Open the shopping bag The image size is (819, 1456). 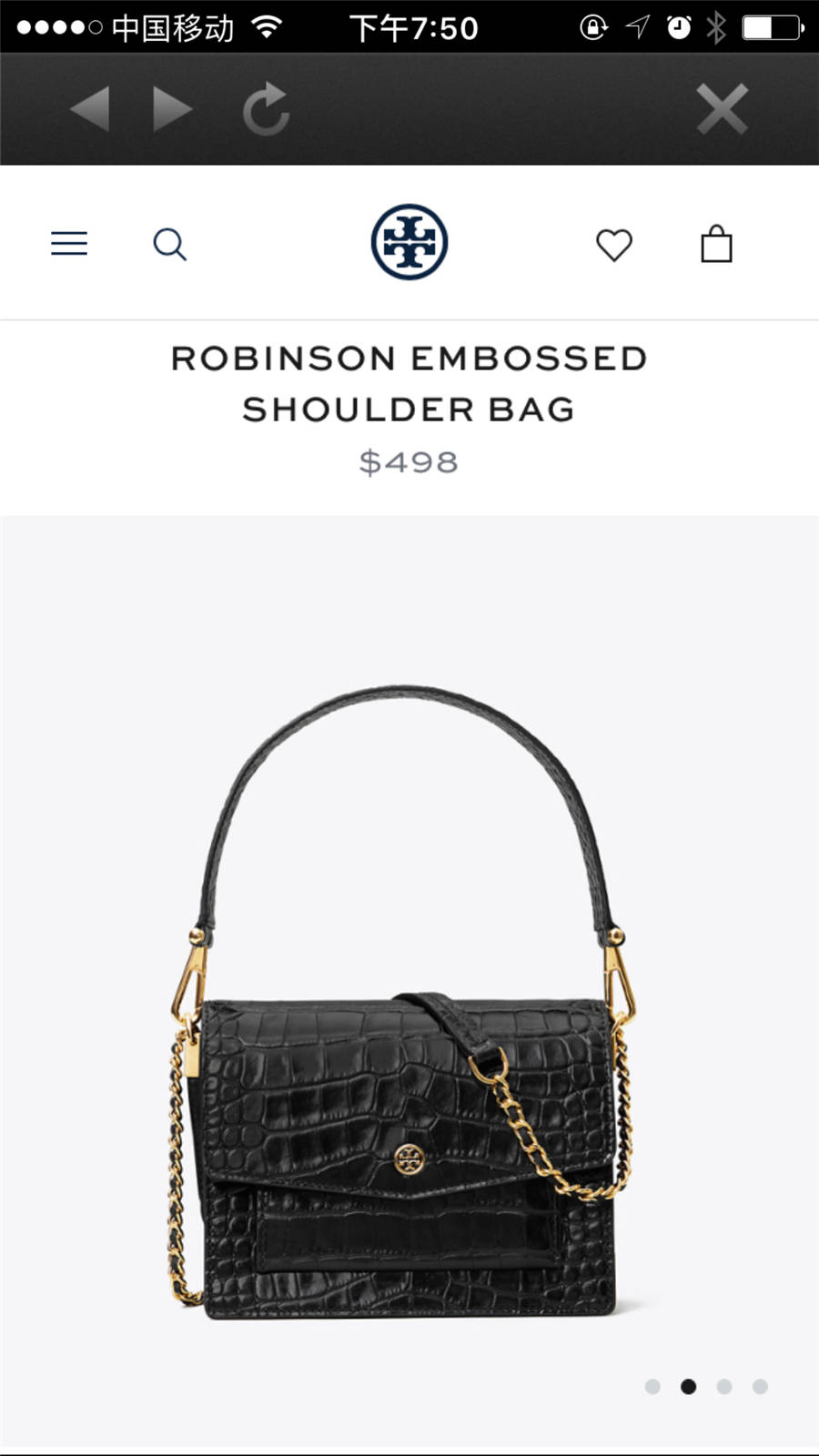tap(716, 244)
